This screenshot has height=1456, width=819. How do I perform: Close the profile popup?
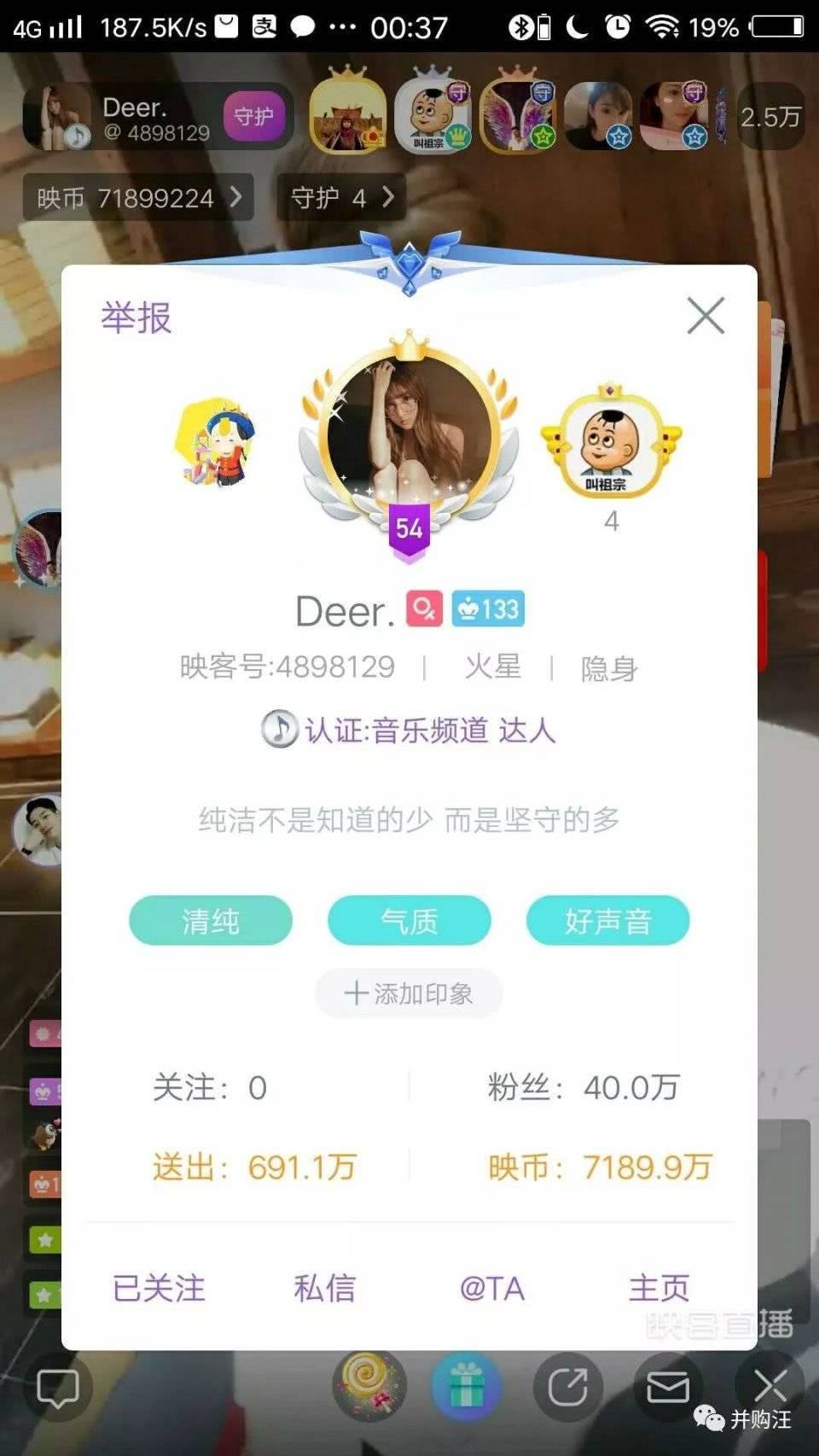coord(706,316)
